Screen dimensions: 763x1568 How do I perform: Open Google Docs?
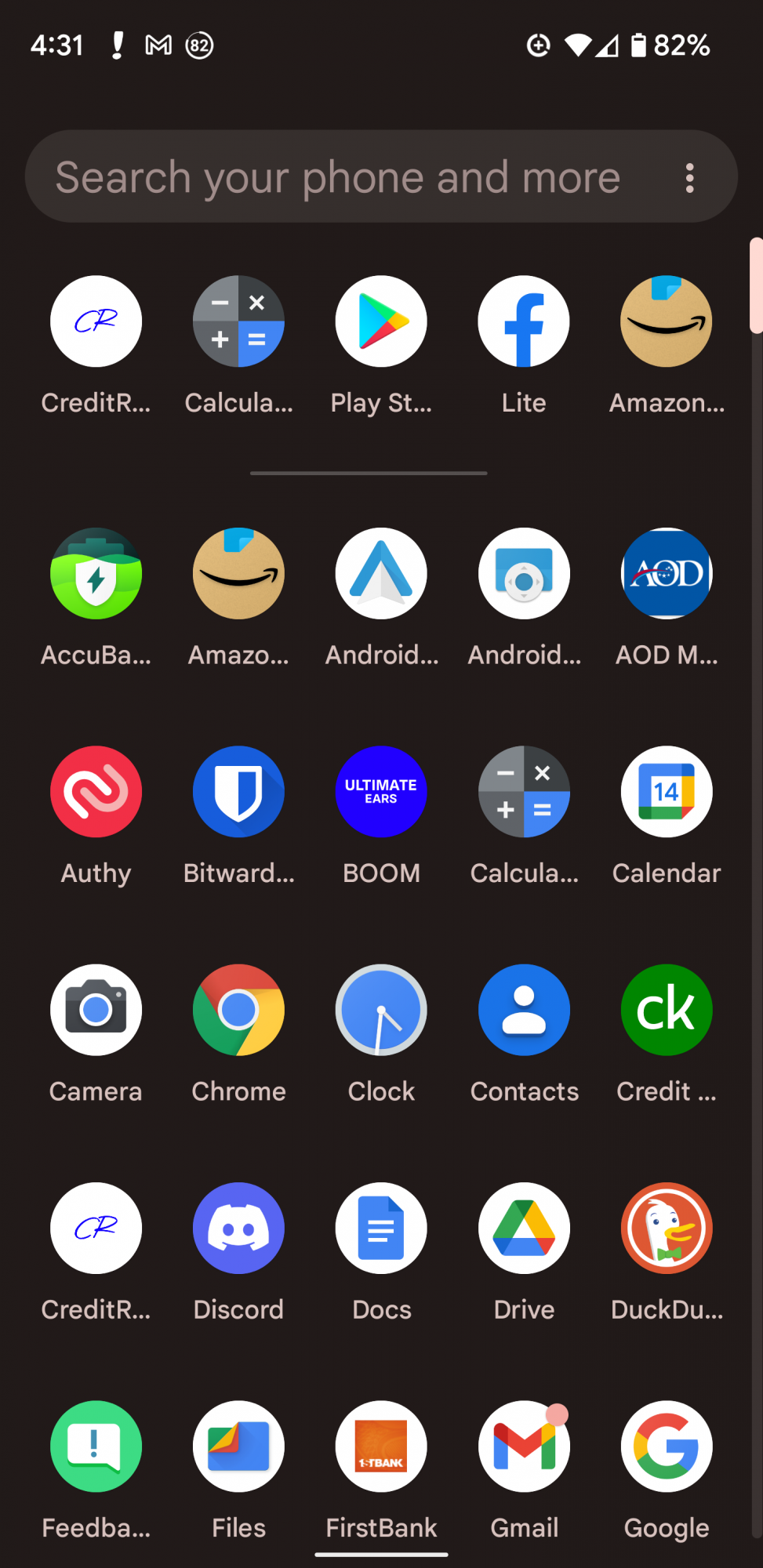(x=381, y=1228)
